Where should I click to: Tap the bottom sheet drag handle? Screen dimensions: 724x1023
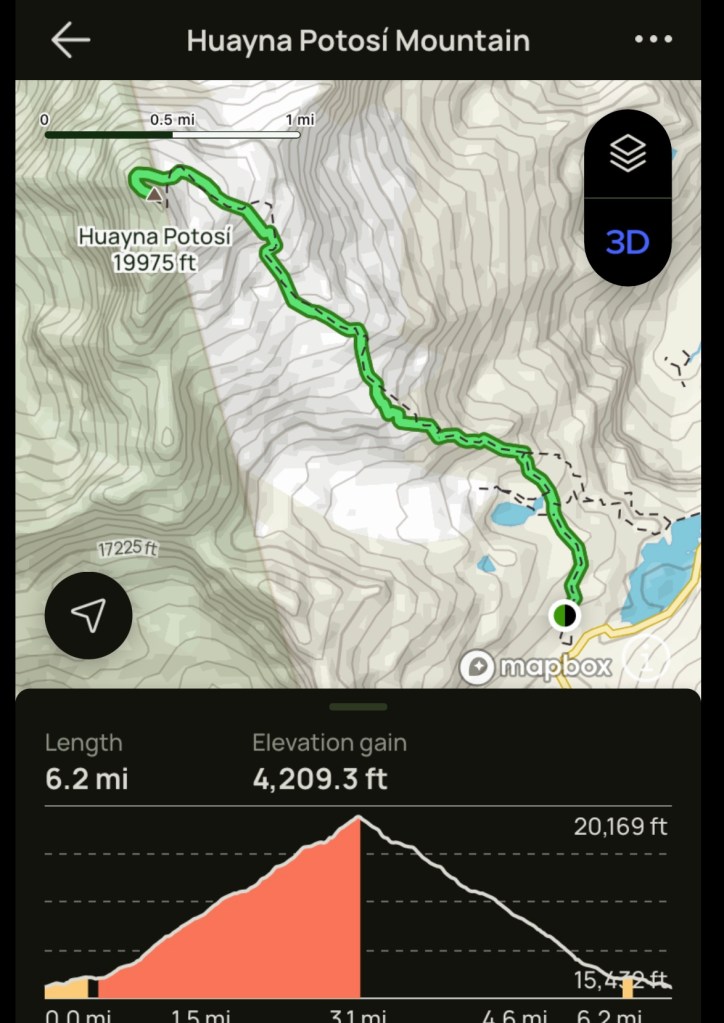pos(358,706)
